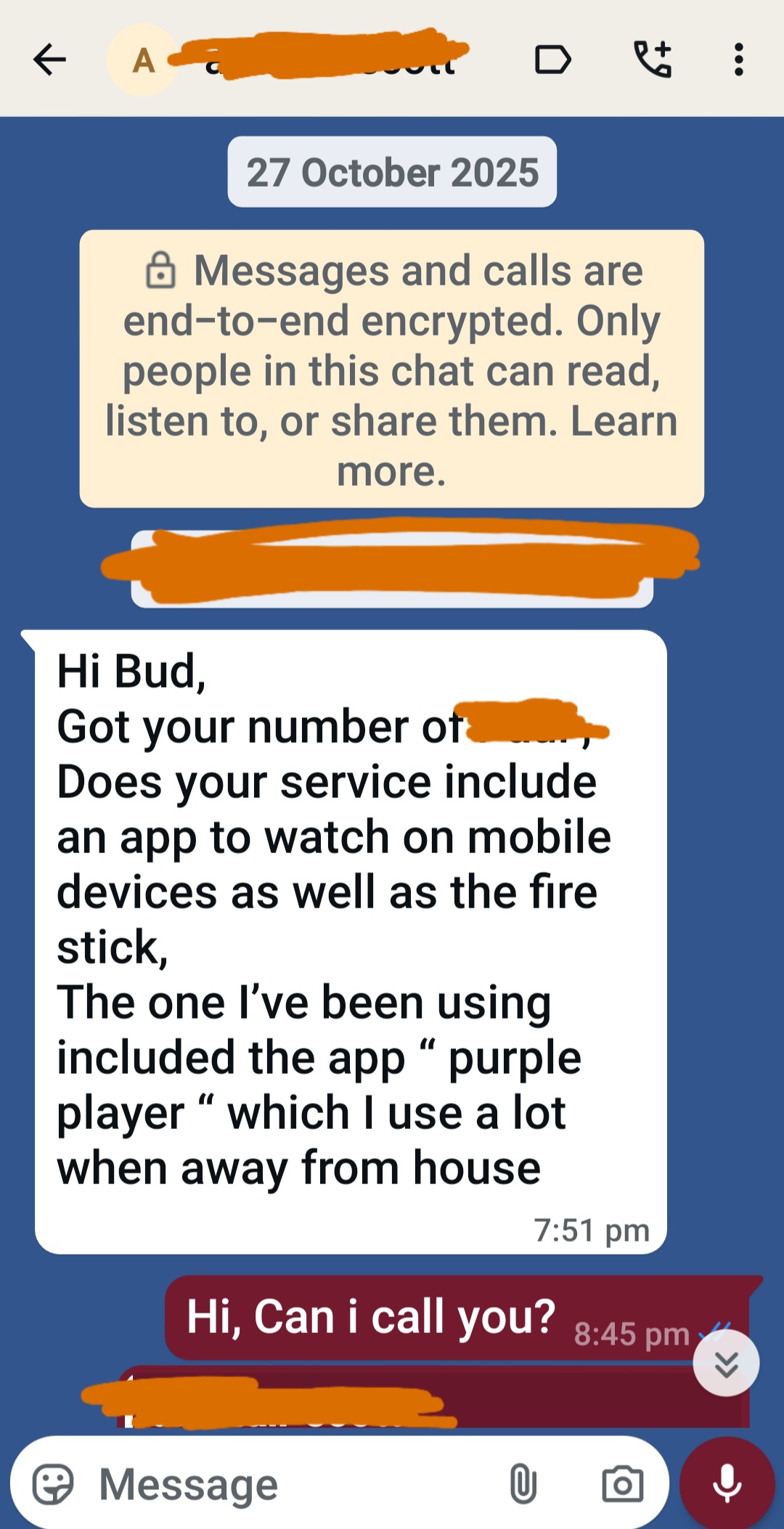Tap the end-to-end encryption banner

[392, 367]
